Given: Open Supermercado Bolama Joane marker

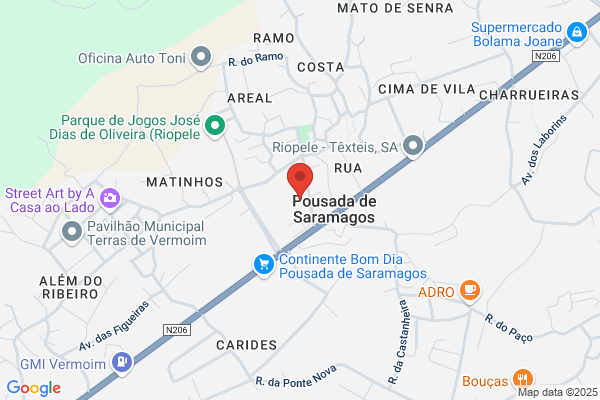Looking at the screenshot, I should (x=577, y=33).
